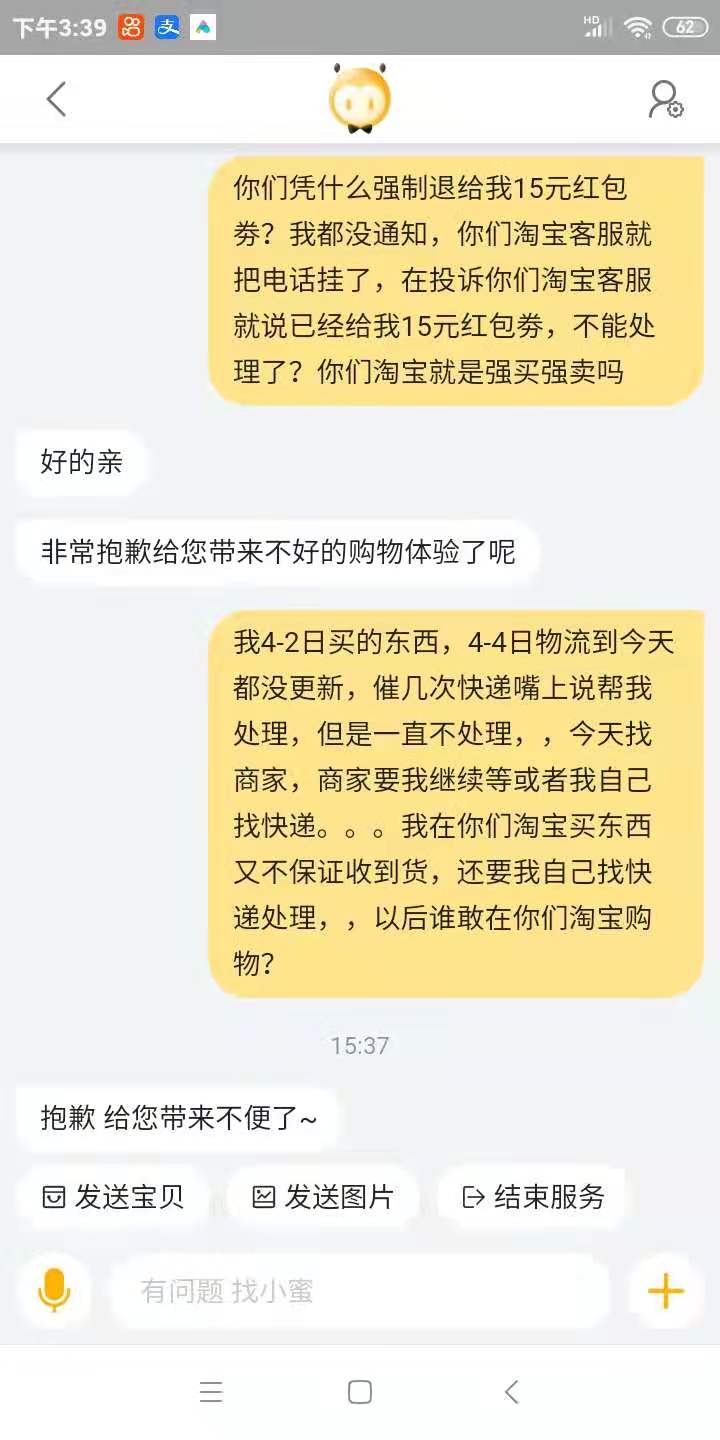
Task: Tap the Android home navigation button
Action: (359, 1391)
